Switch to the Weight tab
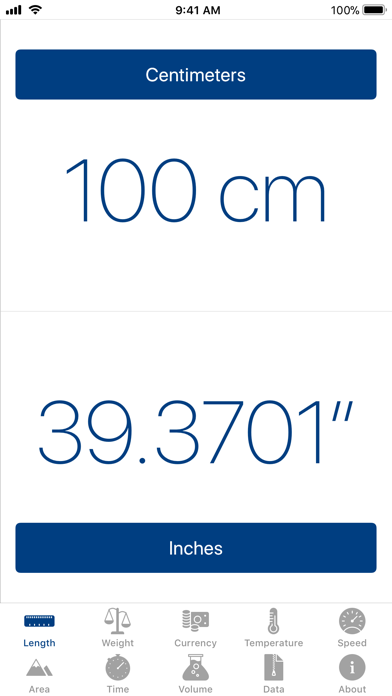Image resolution: width=392 pixels, height=696 pixels. [118, 628]
